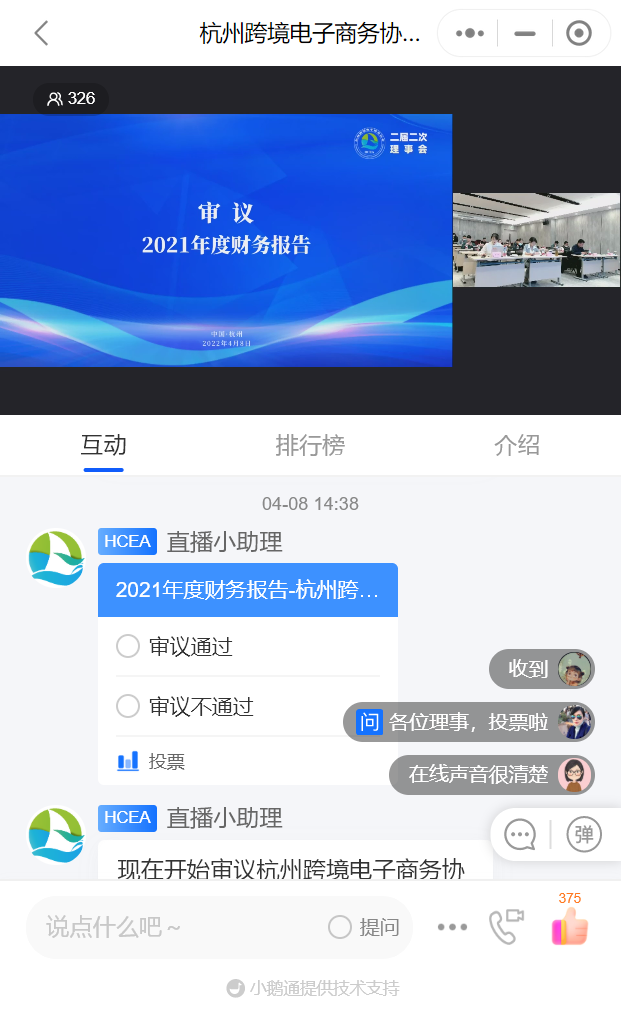The height and width of the screenshot is (1020, 621).
Task: Toggle the 弹 danmaku button
Action: (584, 834)
